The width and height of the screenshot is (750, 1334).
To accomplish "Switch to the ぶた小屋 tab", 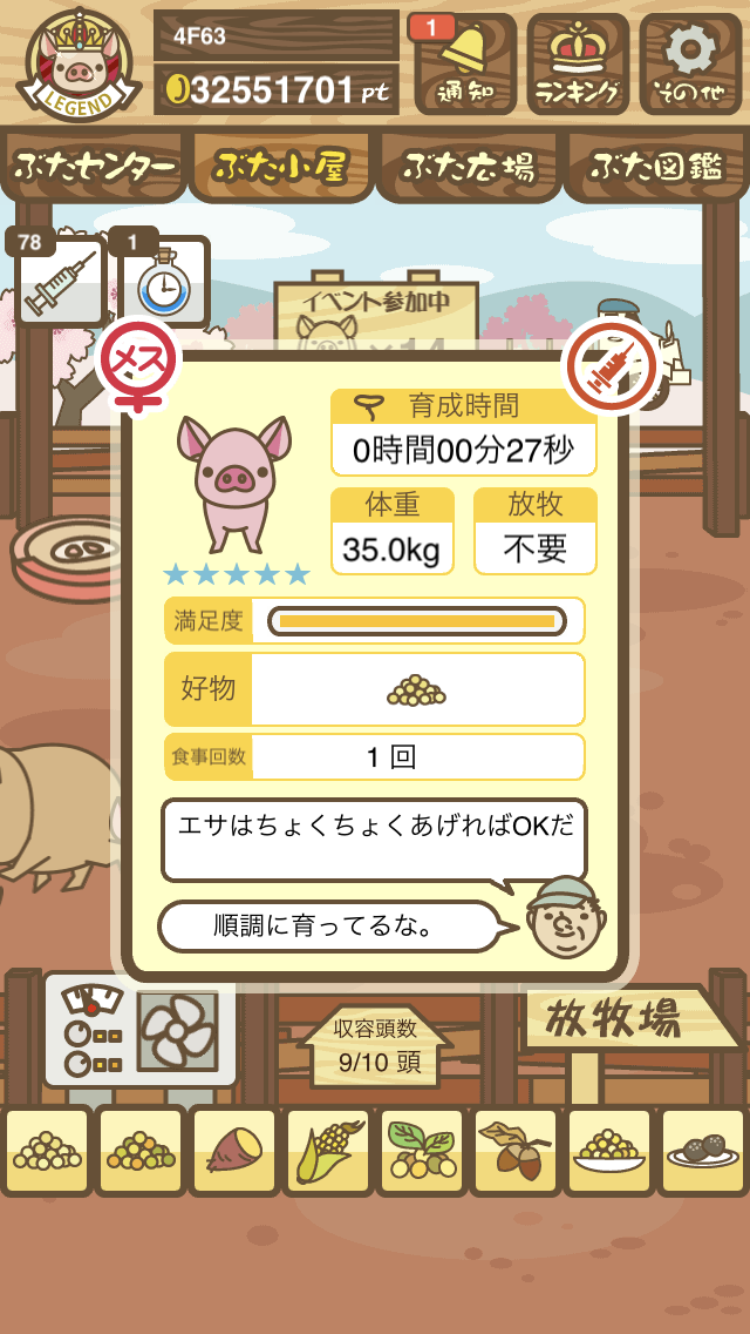I will coord(281,167).
